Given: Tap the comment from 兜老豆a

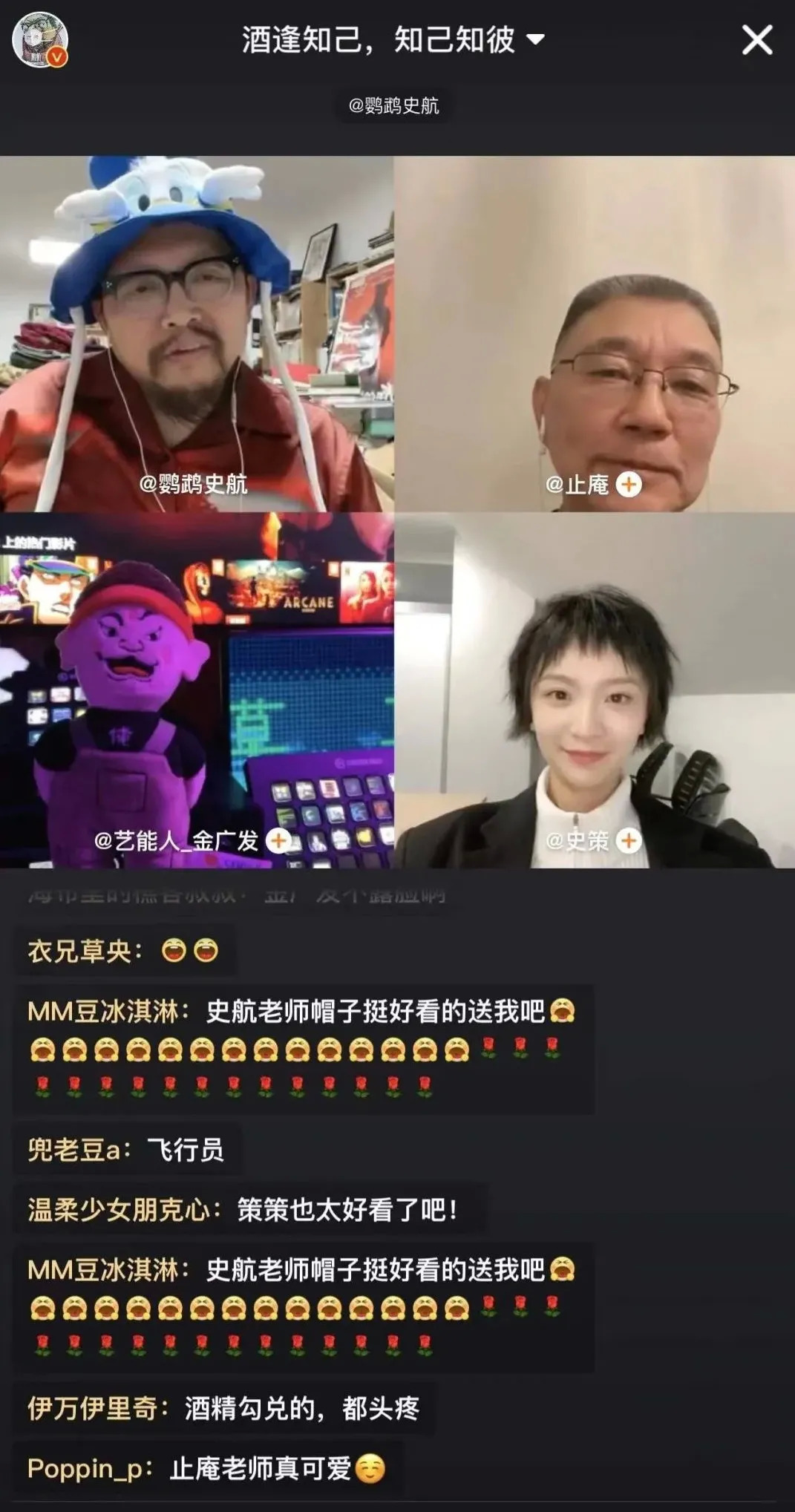Looking at the screenshot, I should pyautogui.click(x=126, y=1150).
